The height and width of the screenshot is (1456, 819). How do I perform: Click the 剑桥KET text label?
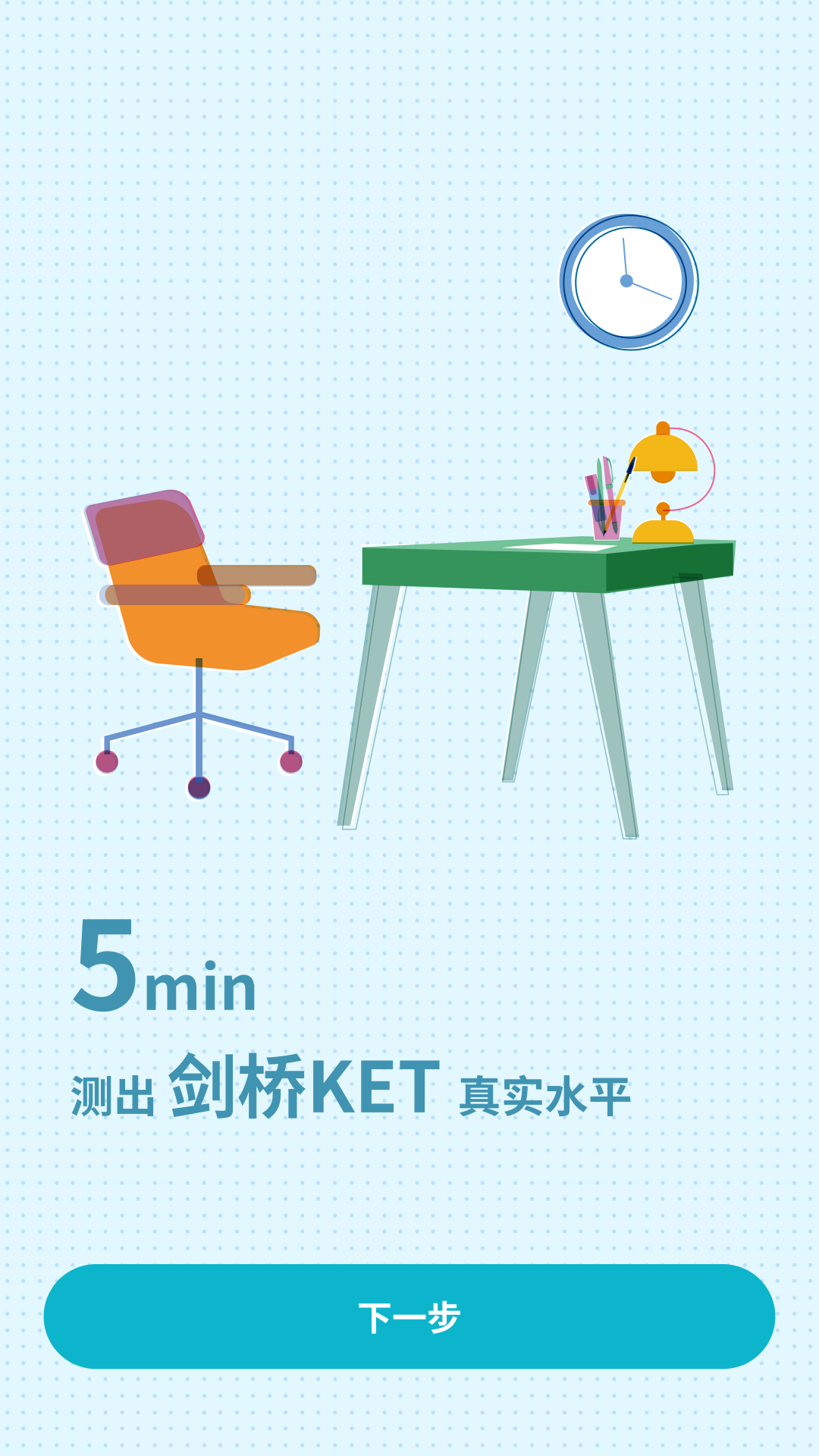point(303,1081)
